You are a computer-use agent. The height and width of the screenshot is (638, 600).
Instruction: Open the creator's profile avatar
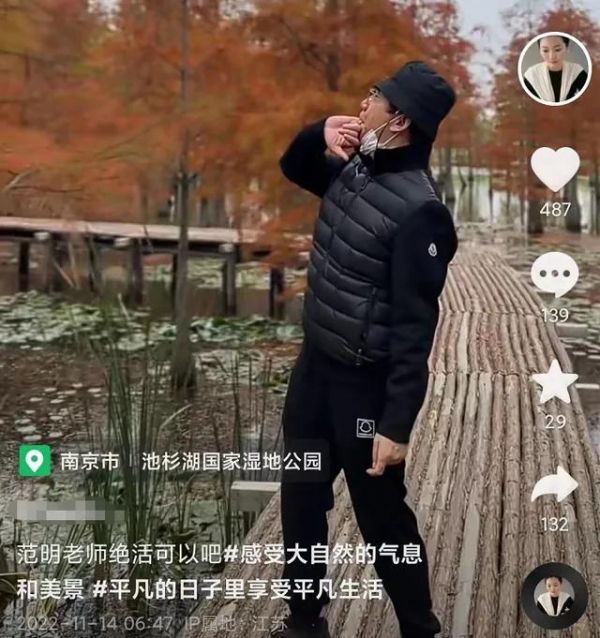pos(554,68)
